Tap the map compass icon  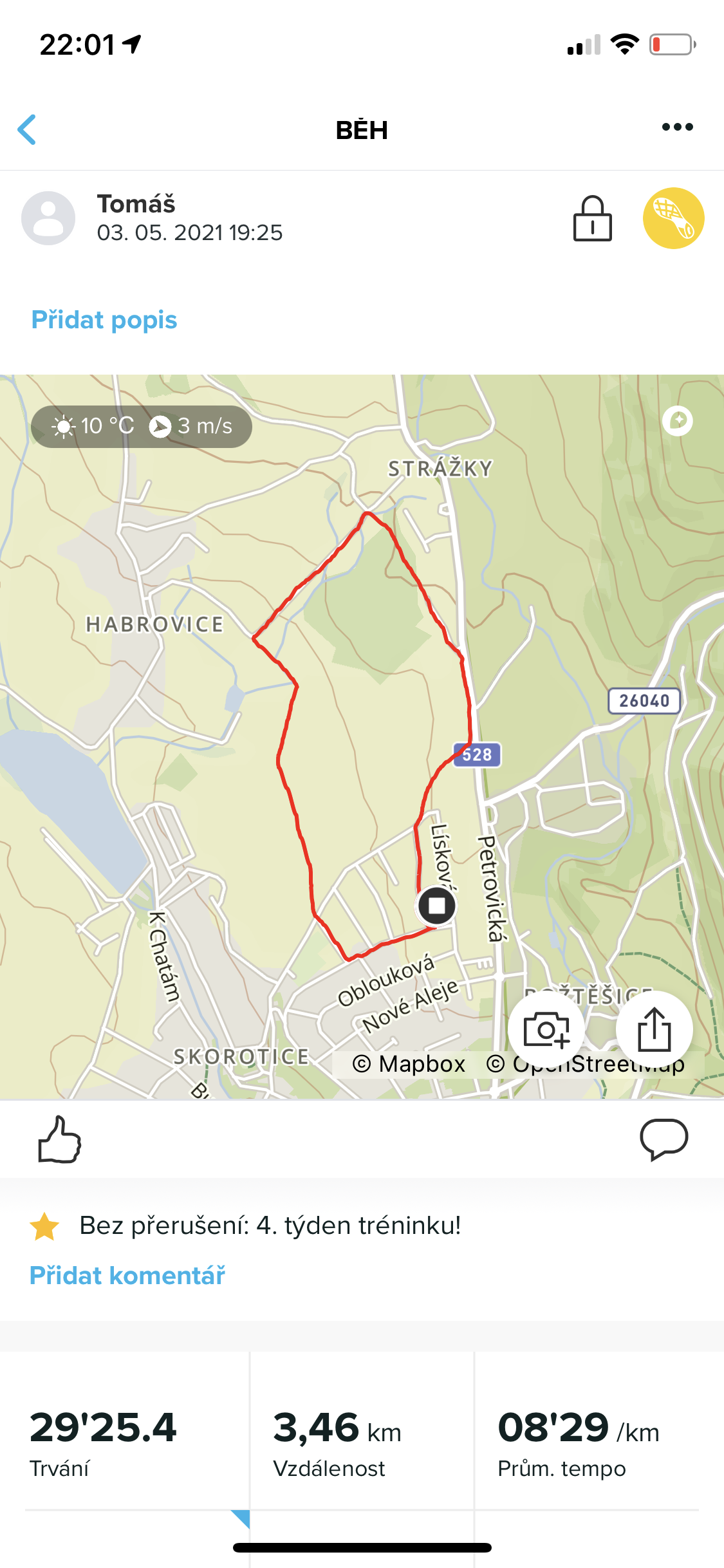pyautogui.click(x=678, y=421)
